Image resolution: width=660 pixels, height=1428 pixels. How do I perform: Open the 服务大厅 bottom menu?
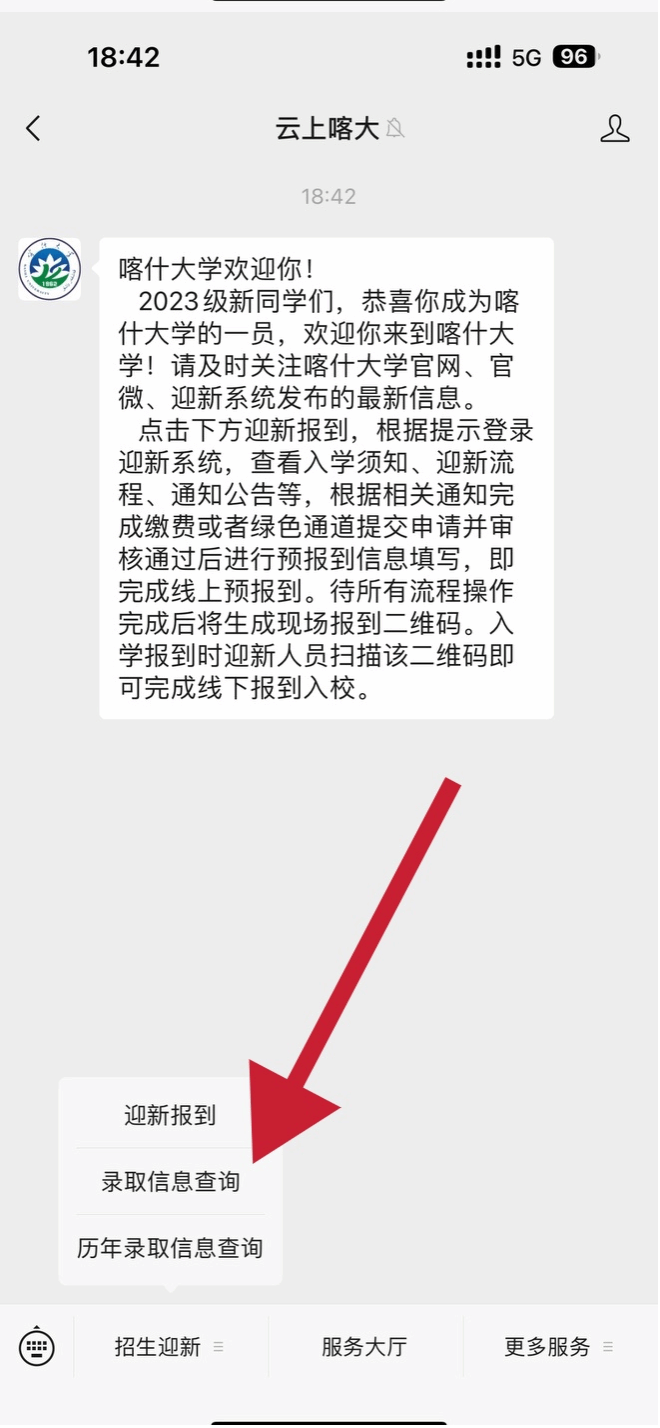364,1347
